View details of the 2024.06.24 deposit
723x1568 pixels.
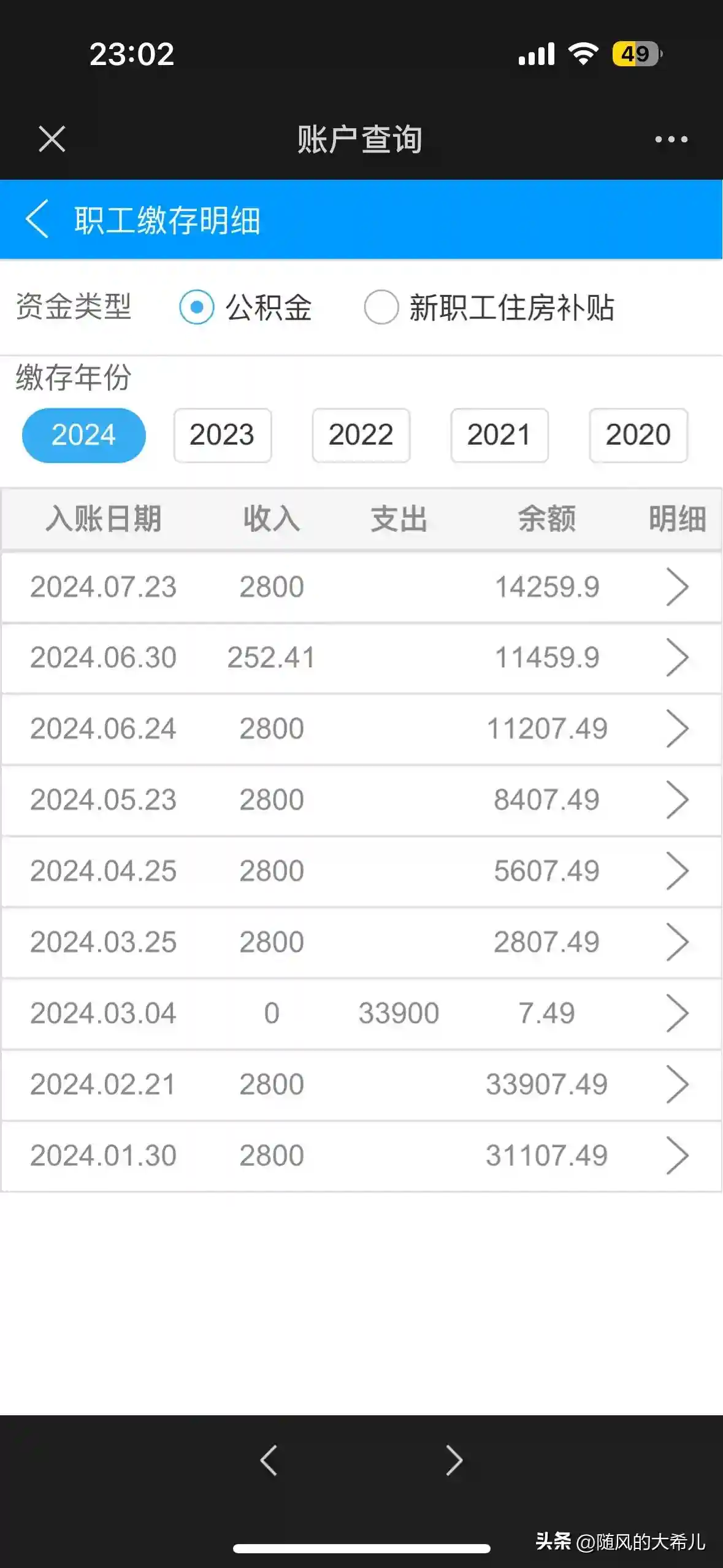click(x=677, y=729)
